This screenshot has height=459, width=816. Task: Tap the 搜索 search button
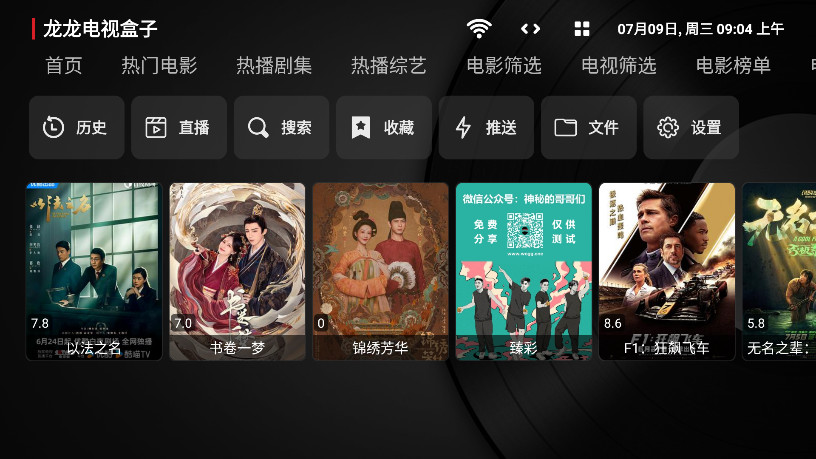[281, 127]
